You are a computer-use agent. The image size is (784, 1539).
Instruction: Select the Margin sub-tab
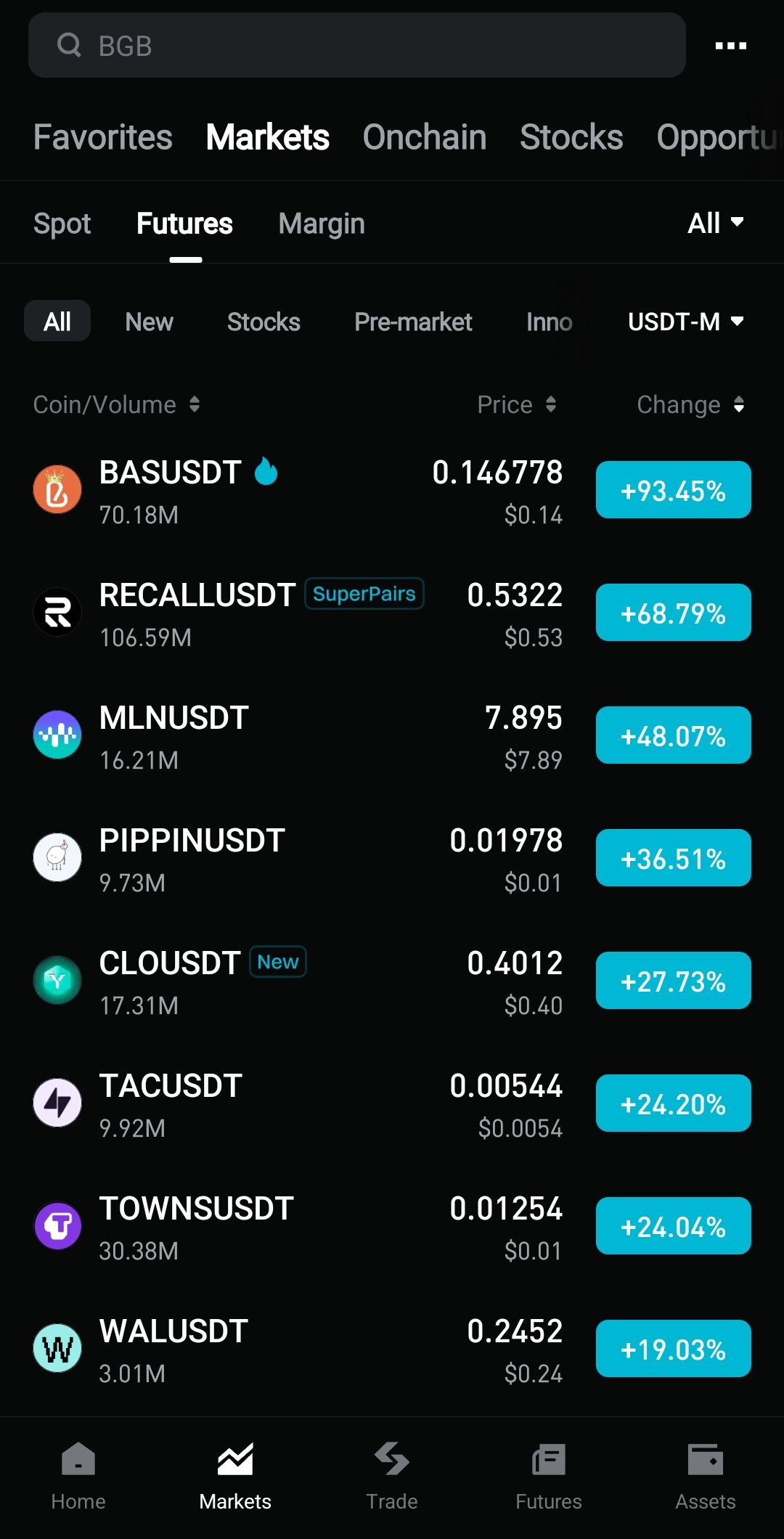(322, 224)
